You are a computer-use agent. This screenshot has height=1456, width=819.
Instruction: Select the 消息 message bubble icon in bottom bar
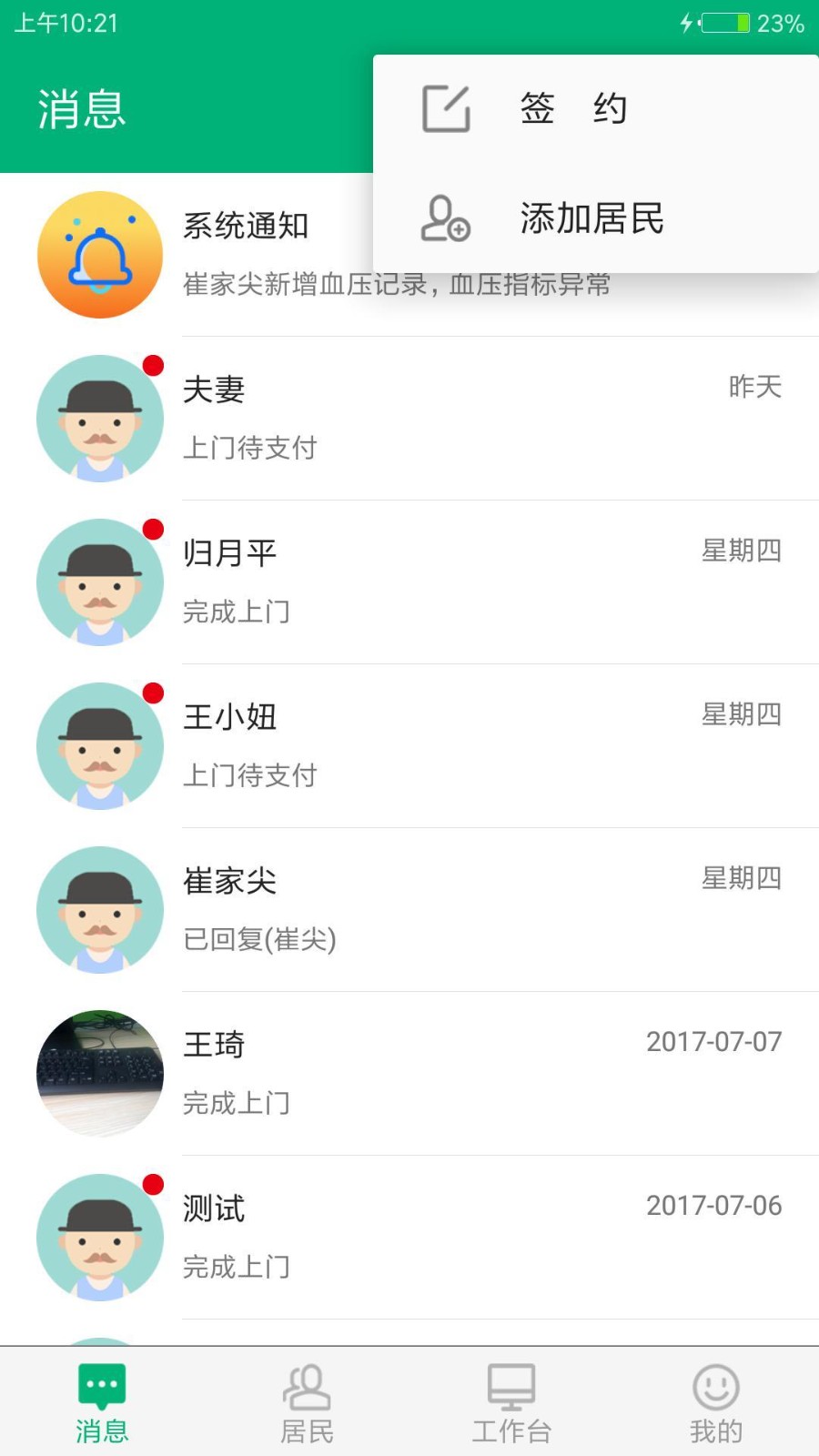point(102,1387)
